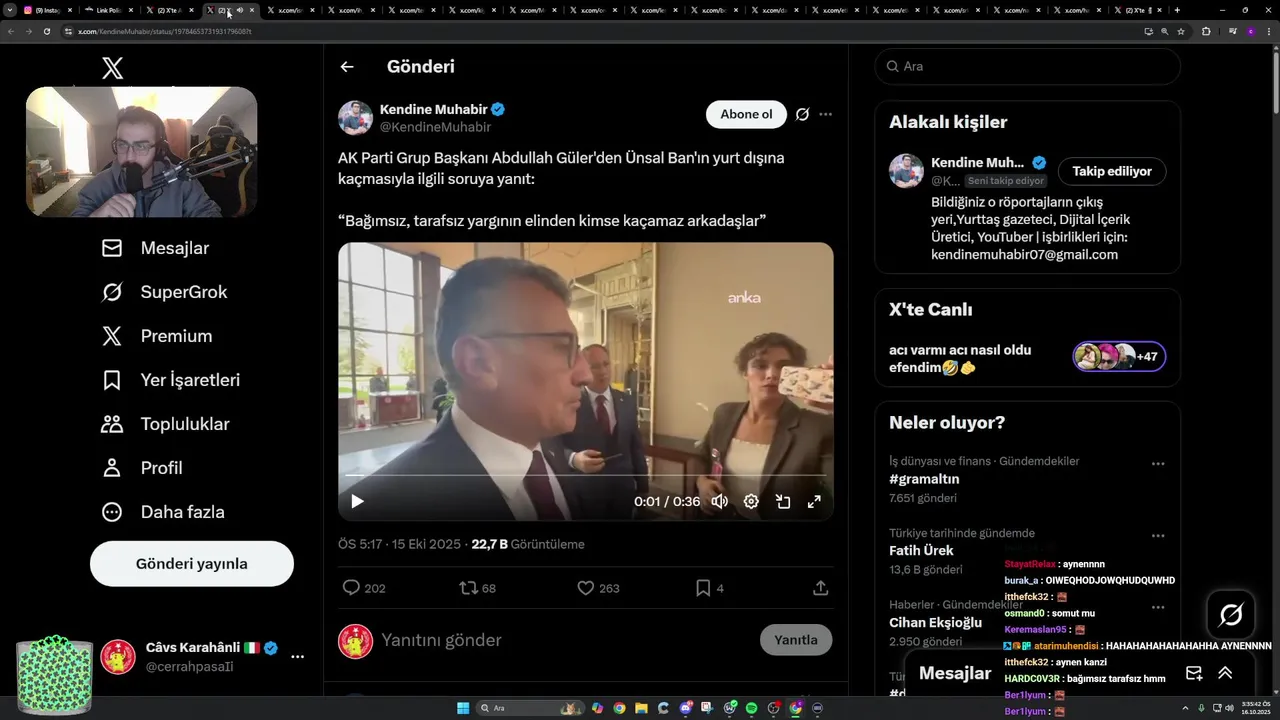Open video settings gear
Viewport: 1280px width, 720px height.
tap(751, 501)
